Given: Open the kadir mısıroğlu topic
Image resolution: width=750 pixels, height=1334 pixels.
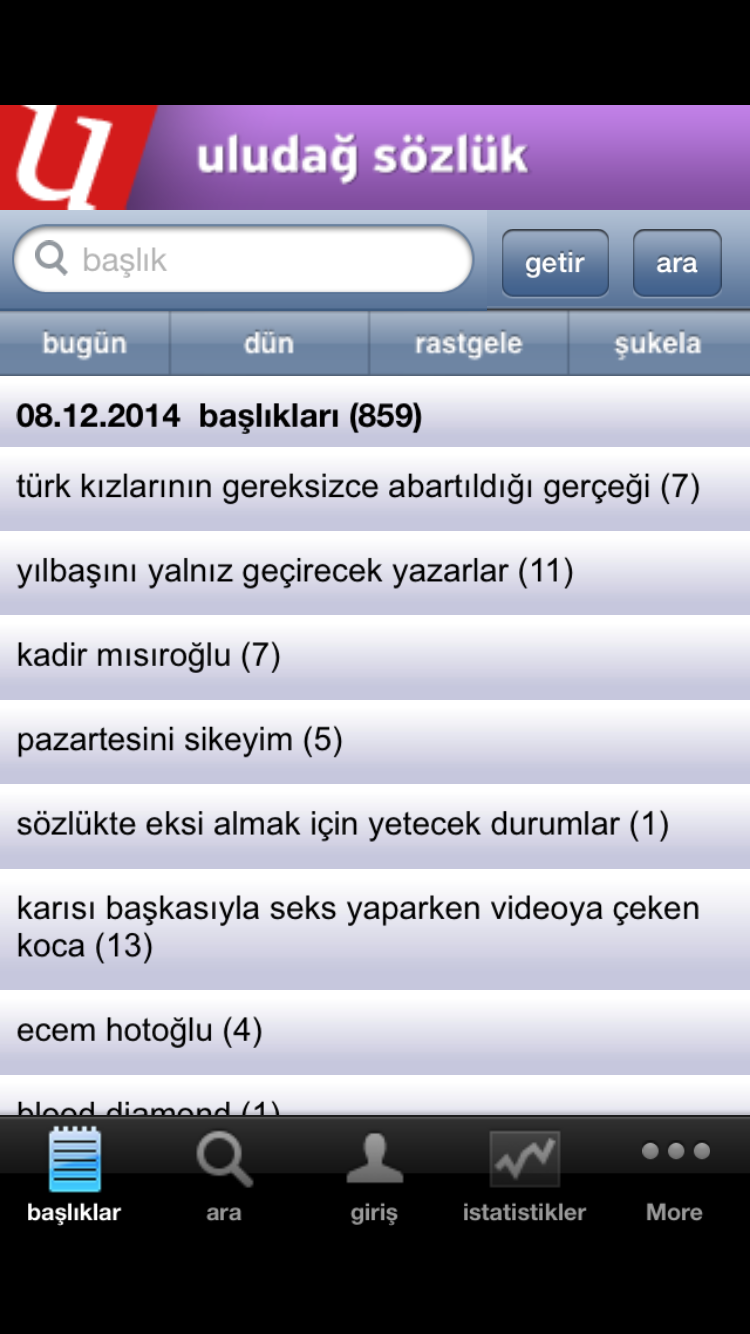Looking at the screenshot, I should click(x=375, y=657).
